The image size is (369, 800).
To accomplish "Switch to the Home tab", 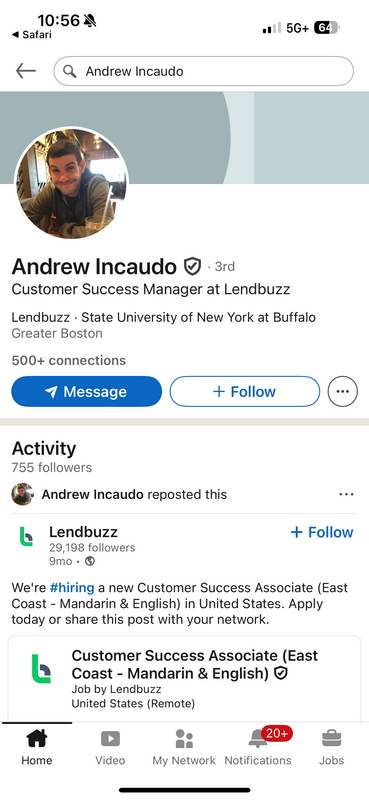I will click(37, 747).
